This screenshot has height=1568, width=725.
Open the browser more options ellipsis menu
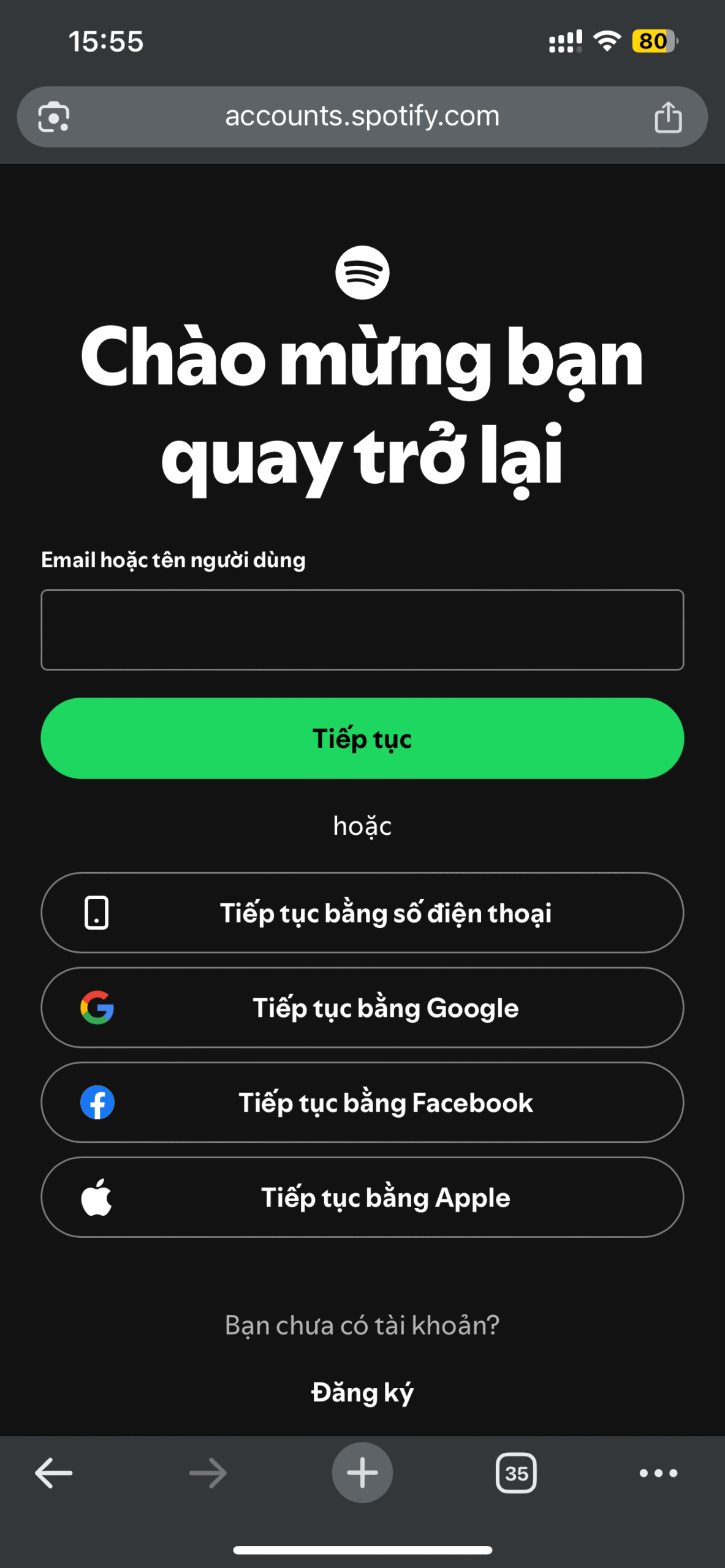tap(657, 1472)
